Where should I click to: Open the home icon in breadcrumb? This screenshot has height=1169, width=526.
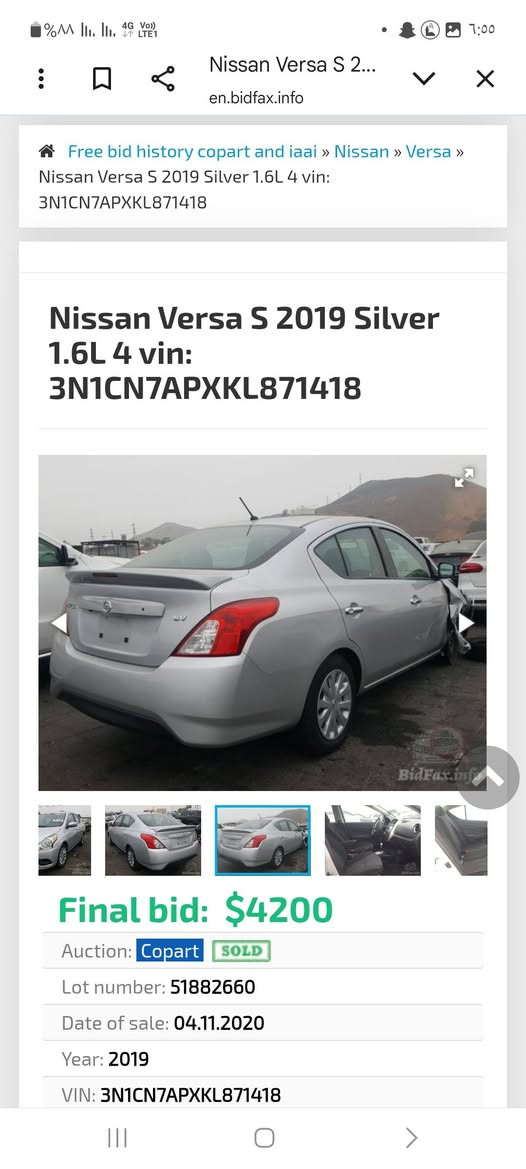click(x=46, y=151)
